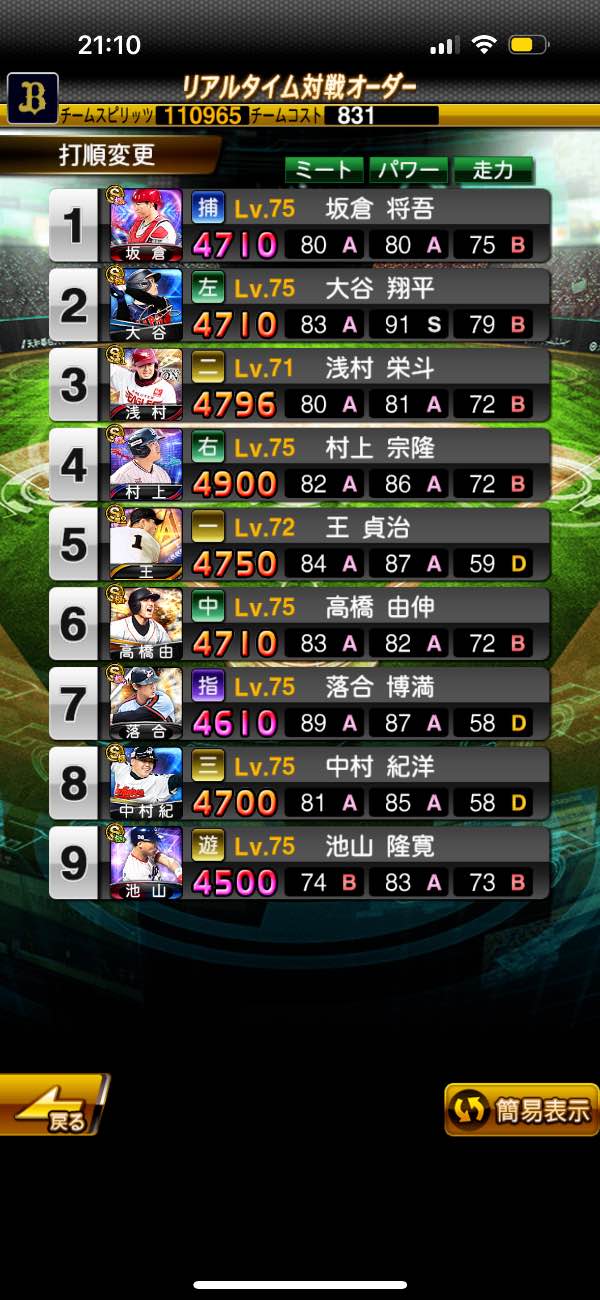Image resolution: width=600 pixels, height=1300 pixels.
Task: Go back with the 戻る button
Action: [55, 1106]
